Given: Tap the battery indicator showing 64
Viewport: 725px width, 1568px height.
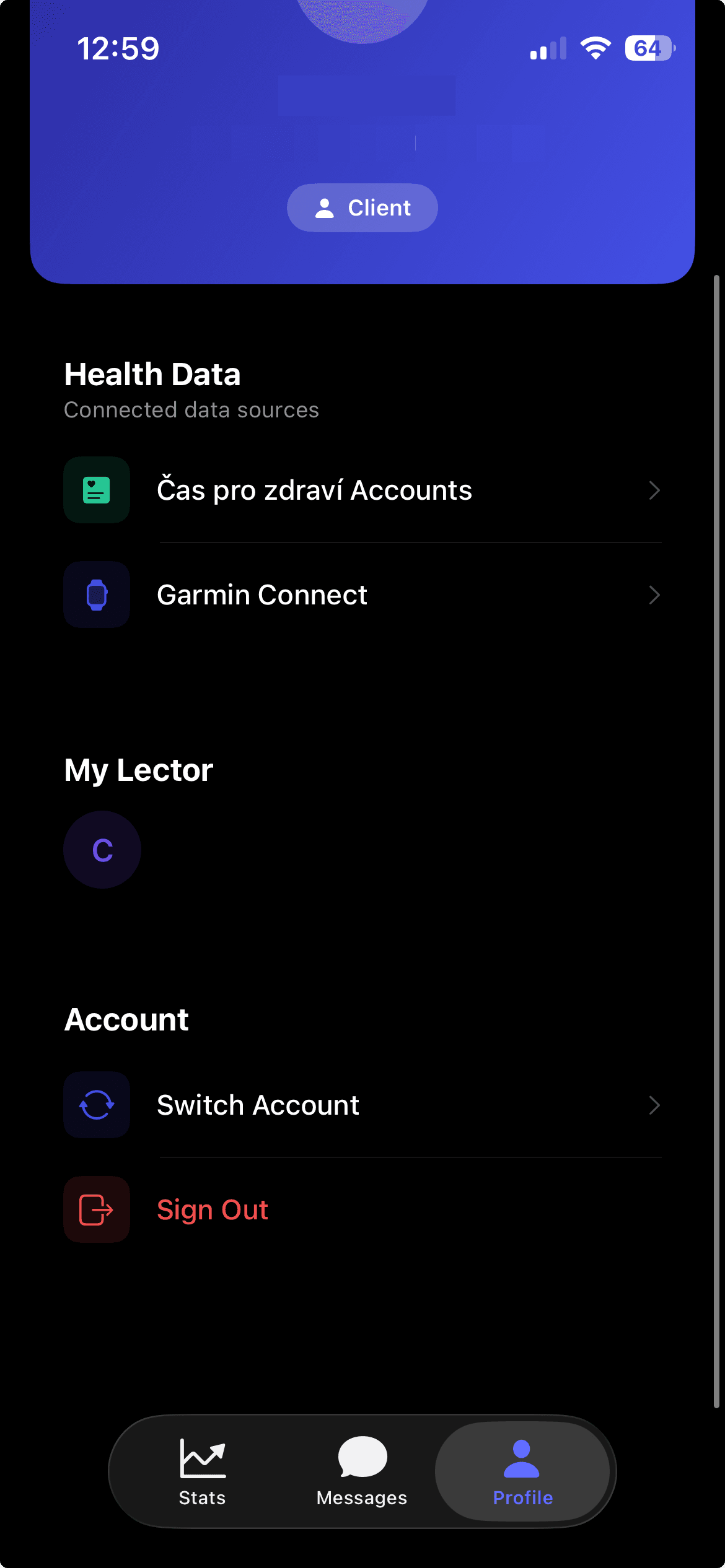Looking at the screenshot, I should pos(649,47).
